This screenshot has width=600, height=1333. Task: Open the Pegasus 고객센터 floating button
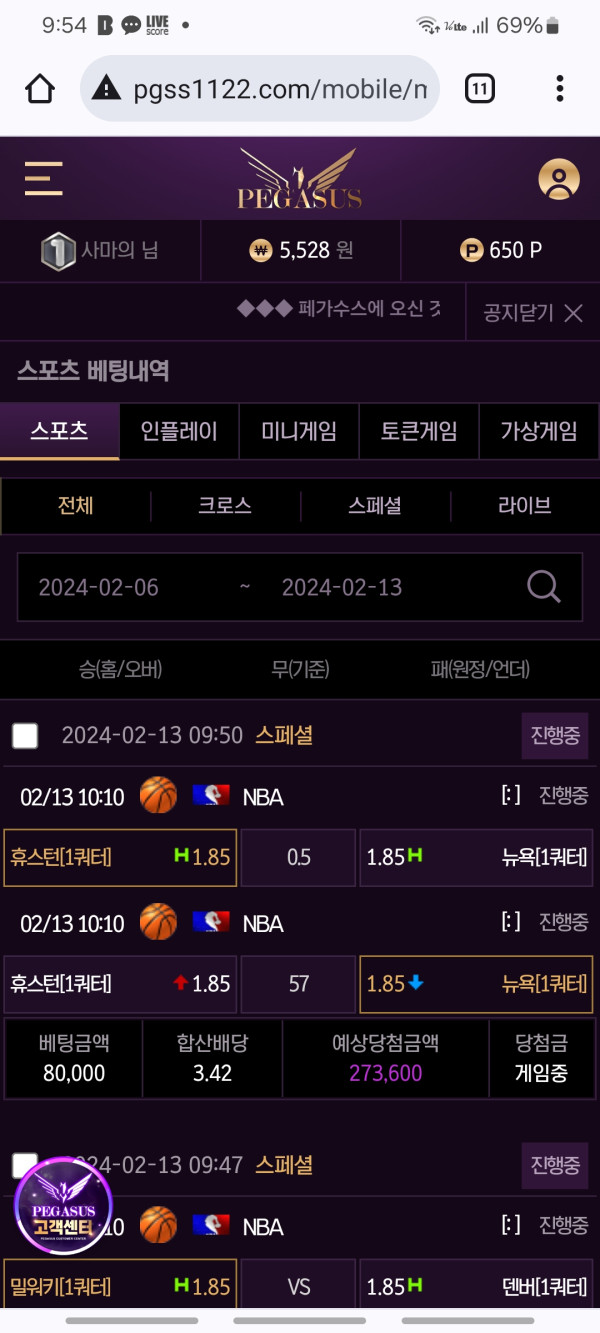63,1205
